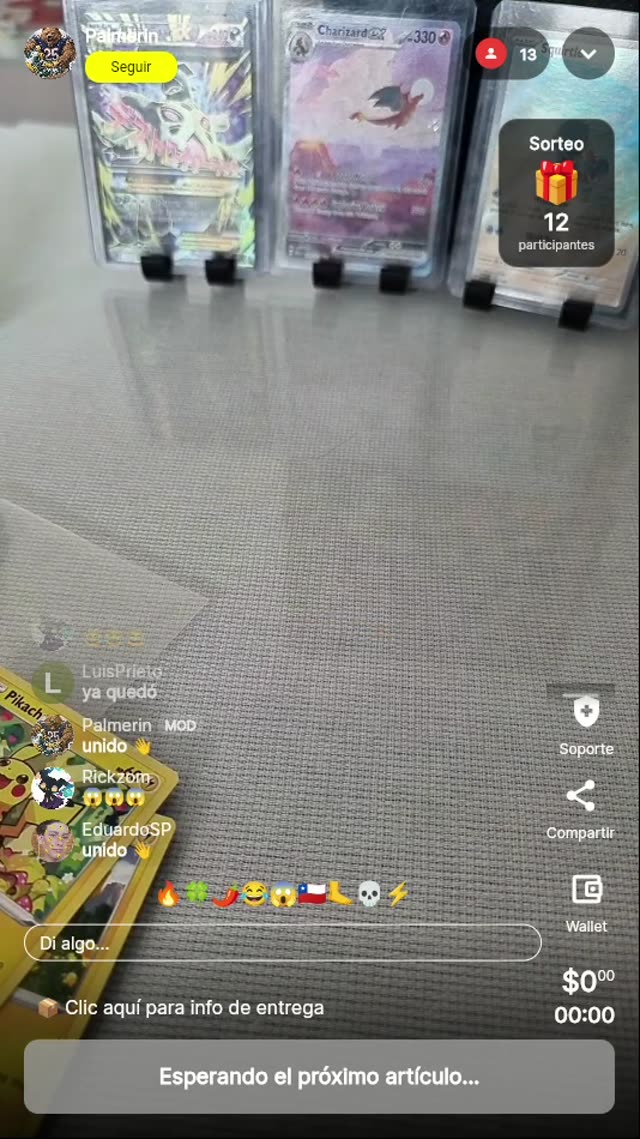
Task: Send the lightning bolt emoji reaction
Action: click(398, 894)
